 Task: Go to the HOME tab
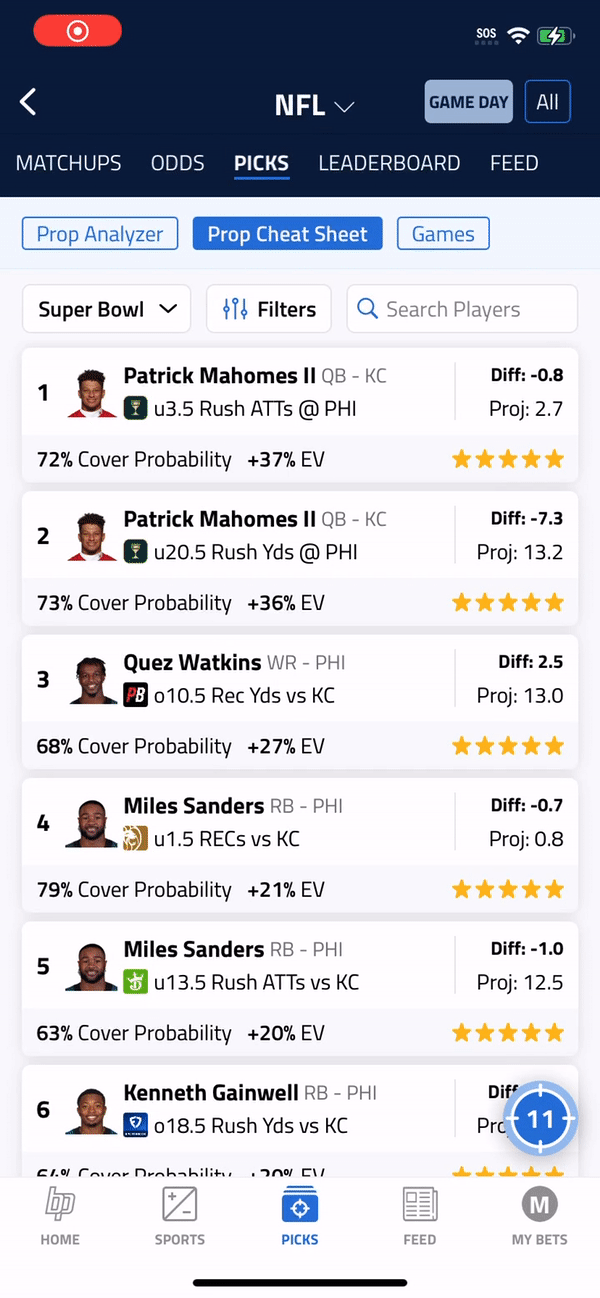(60, 1216)
